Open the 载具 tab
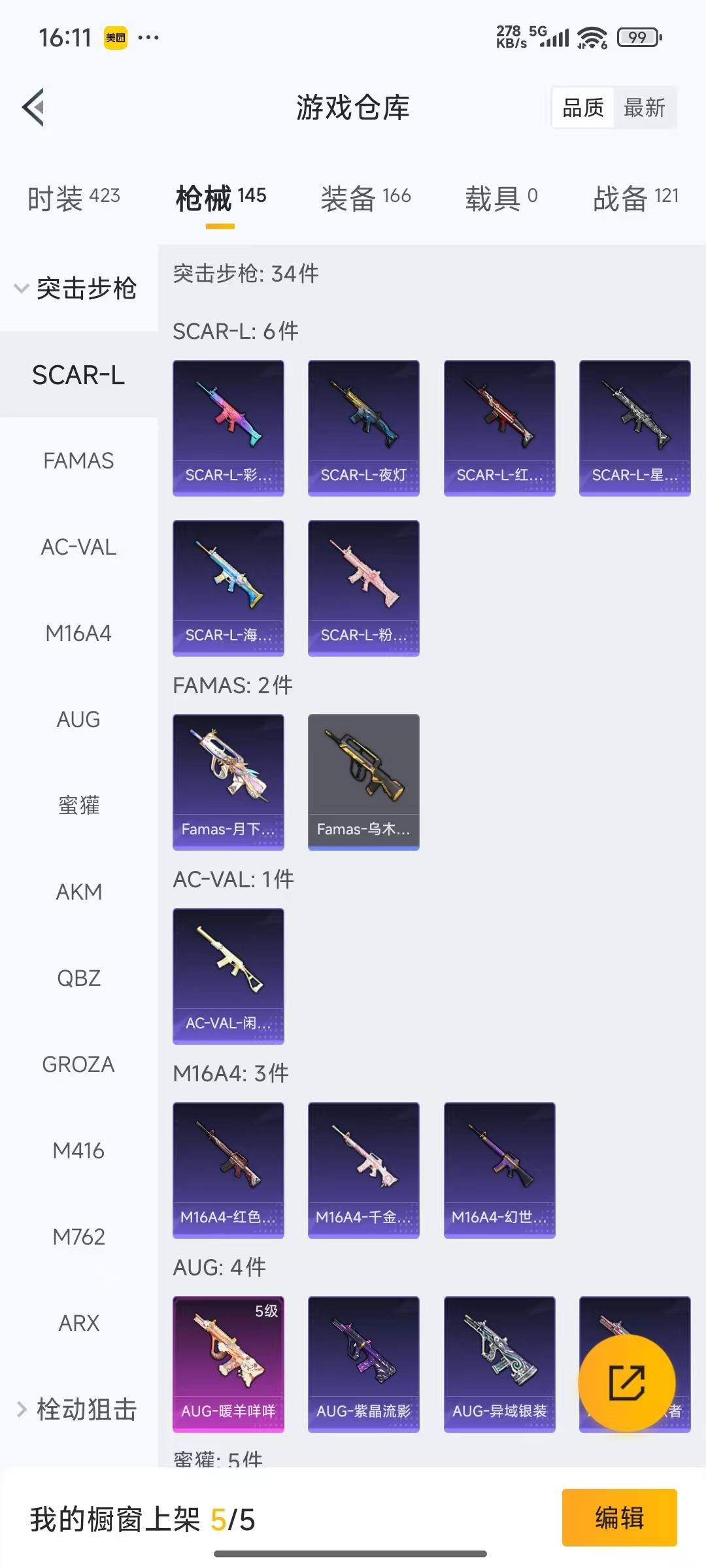This screenshot has height=1568, width=706. [x=501, y=198]
